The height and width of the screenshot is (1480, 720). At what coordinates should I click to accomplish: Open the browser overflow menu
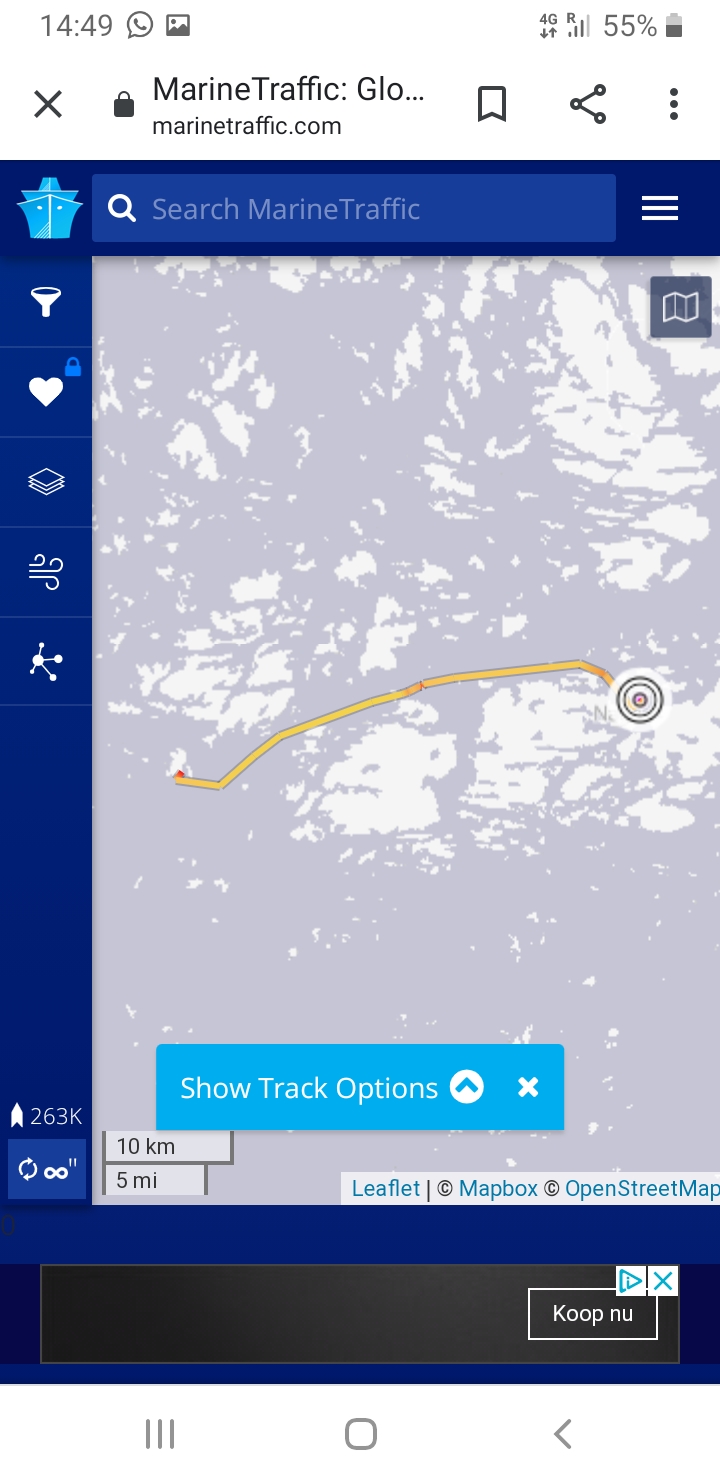[674, 104]
